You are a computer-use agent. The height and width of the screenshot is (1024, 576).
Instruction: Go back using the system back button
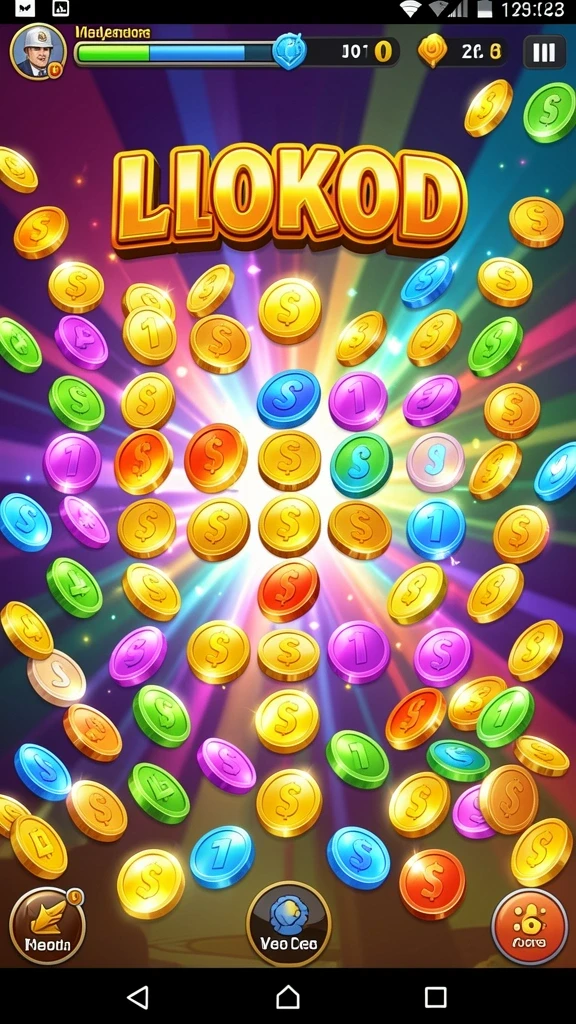point(138,997)
